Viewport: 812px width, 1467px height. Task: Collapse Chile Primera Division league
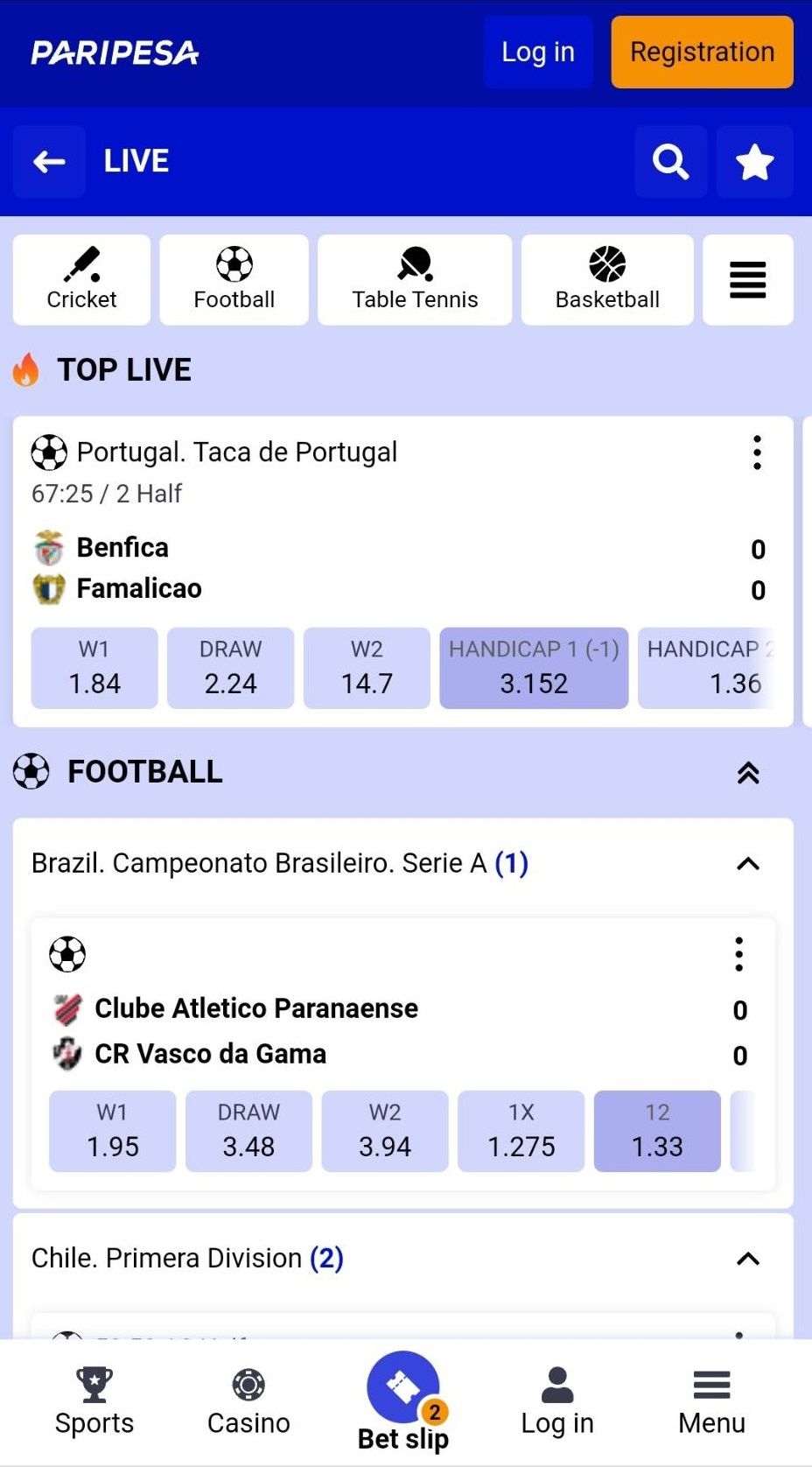[748, 1259]
